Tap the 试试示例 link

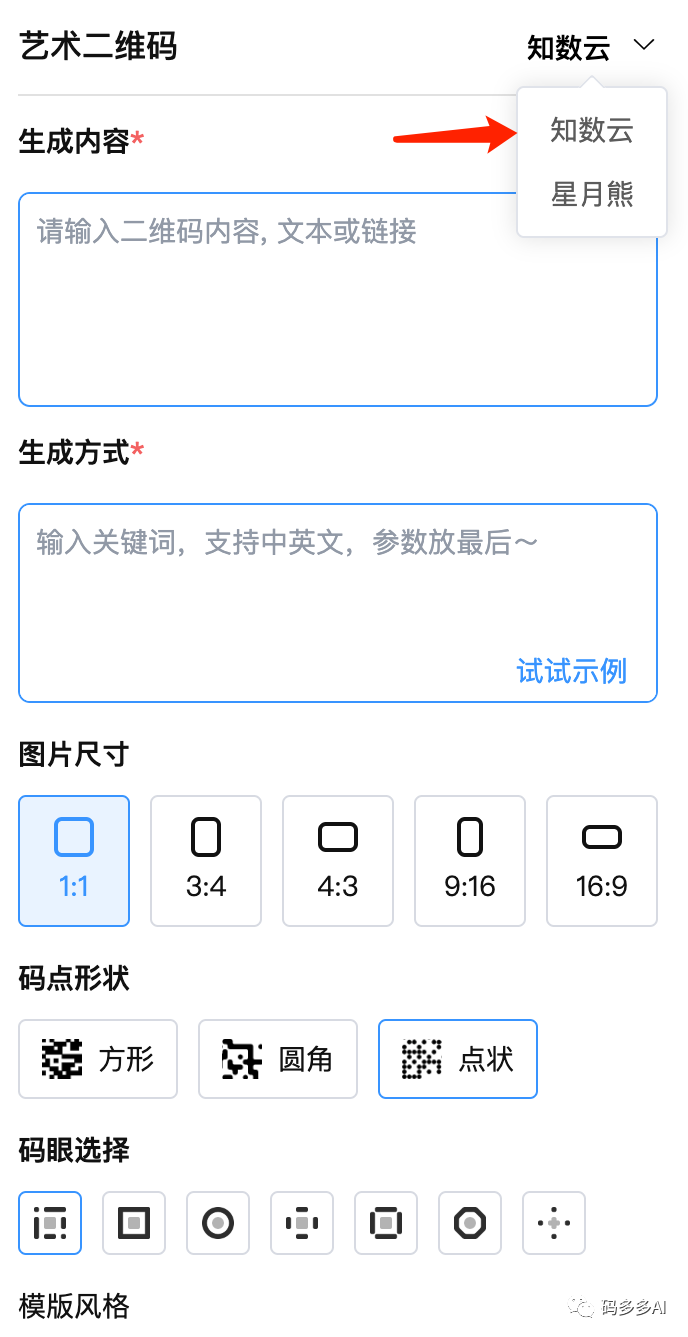[x=571, y=671]
